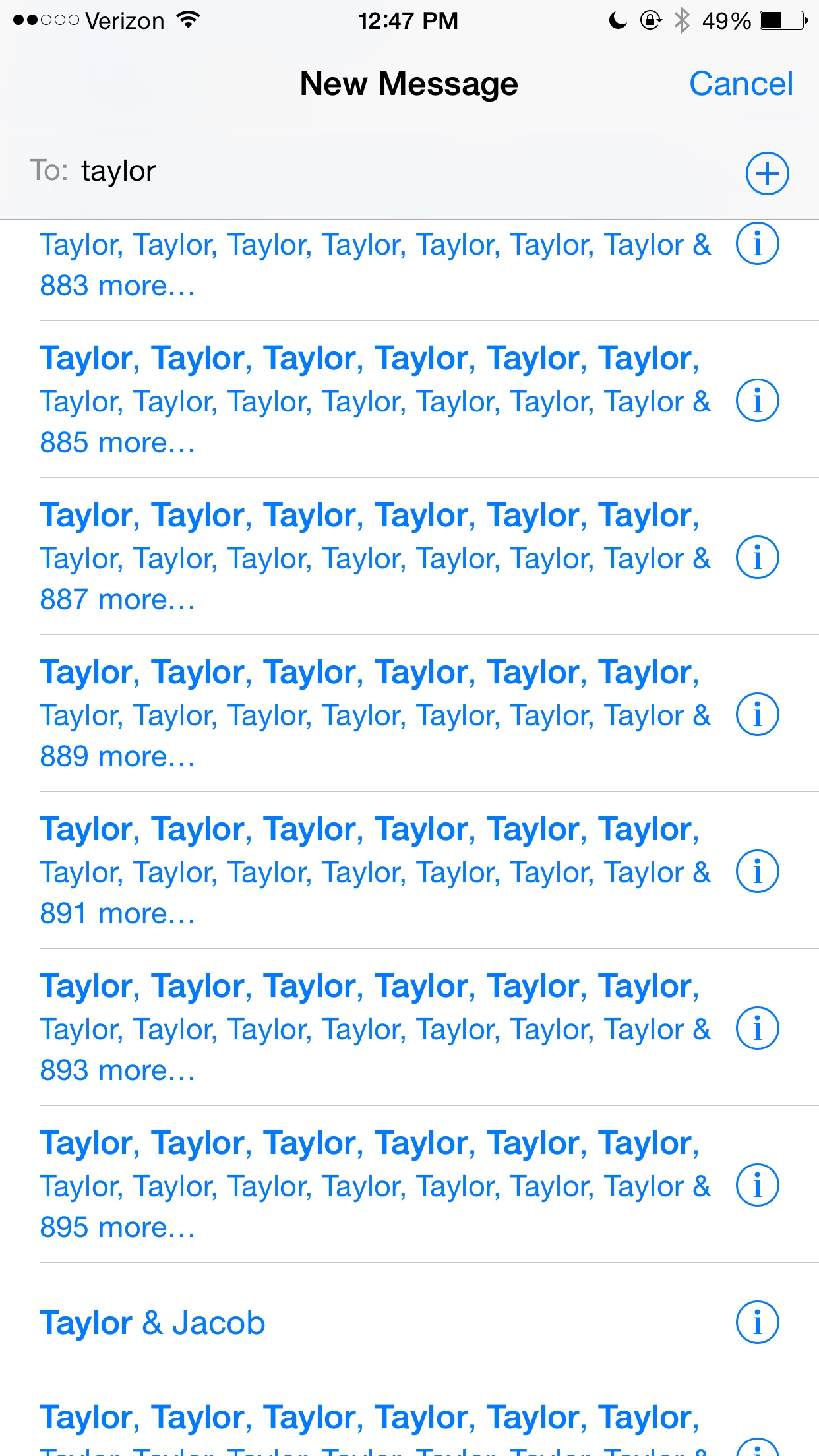Viewport: 819px width, 1456px height.
Task: Open info for Taylor & Jacob
Action: click(757, 1322)
